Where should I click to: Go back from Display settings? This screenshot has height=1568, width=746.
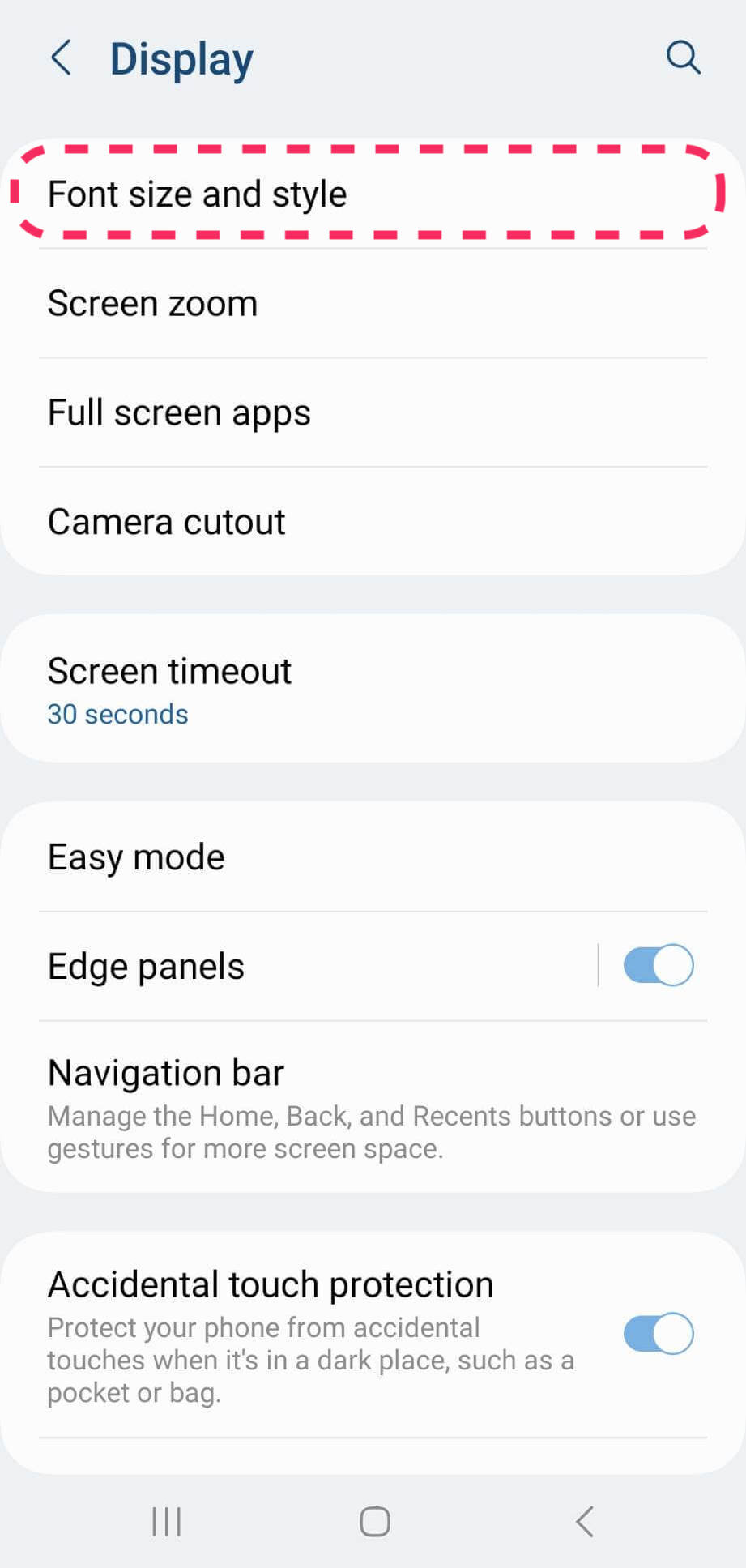[62, 58]
